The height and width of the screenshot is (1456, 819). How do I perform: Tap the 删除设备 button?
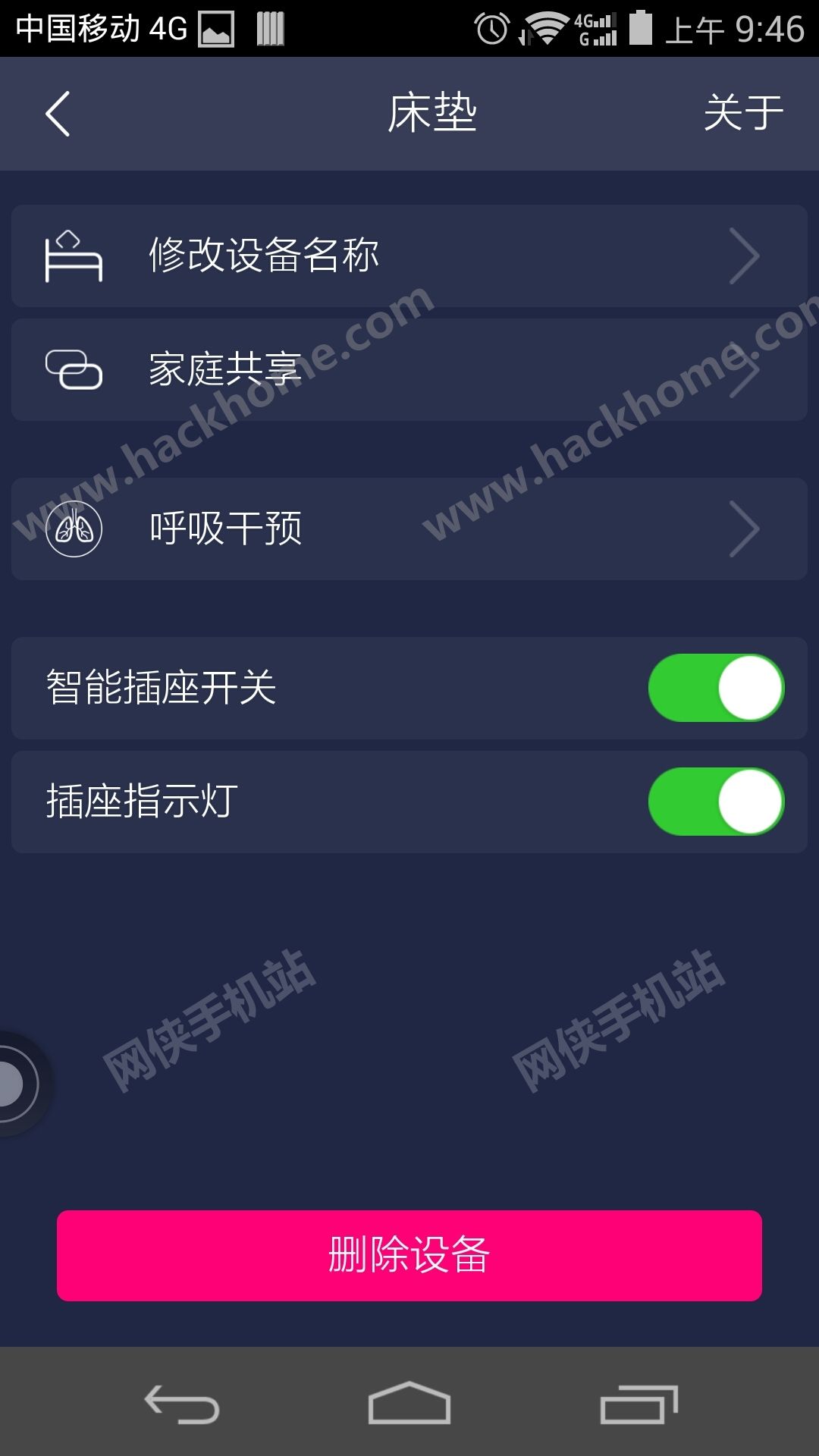(409, 1256)
